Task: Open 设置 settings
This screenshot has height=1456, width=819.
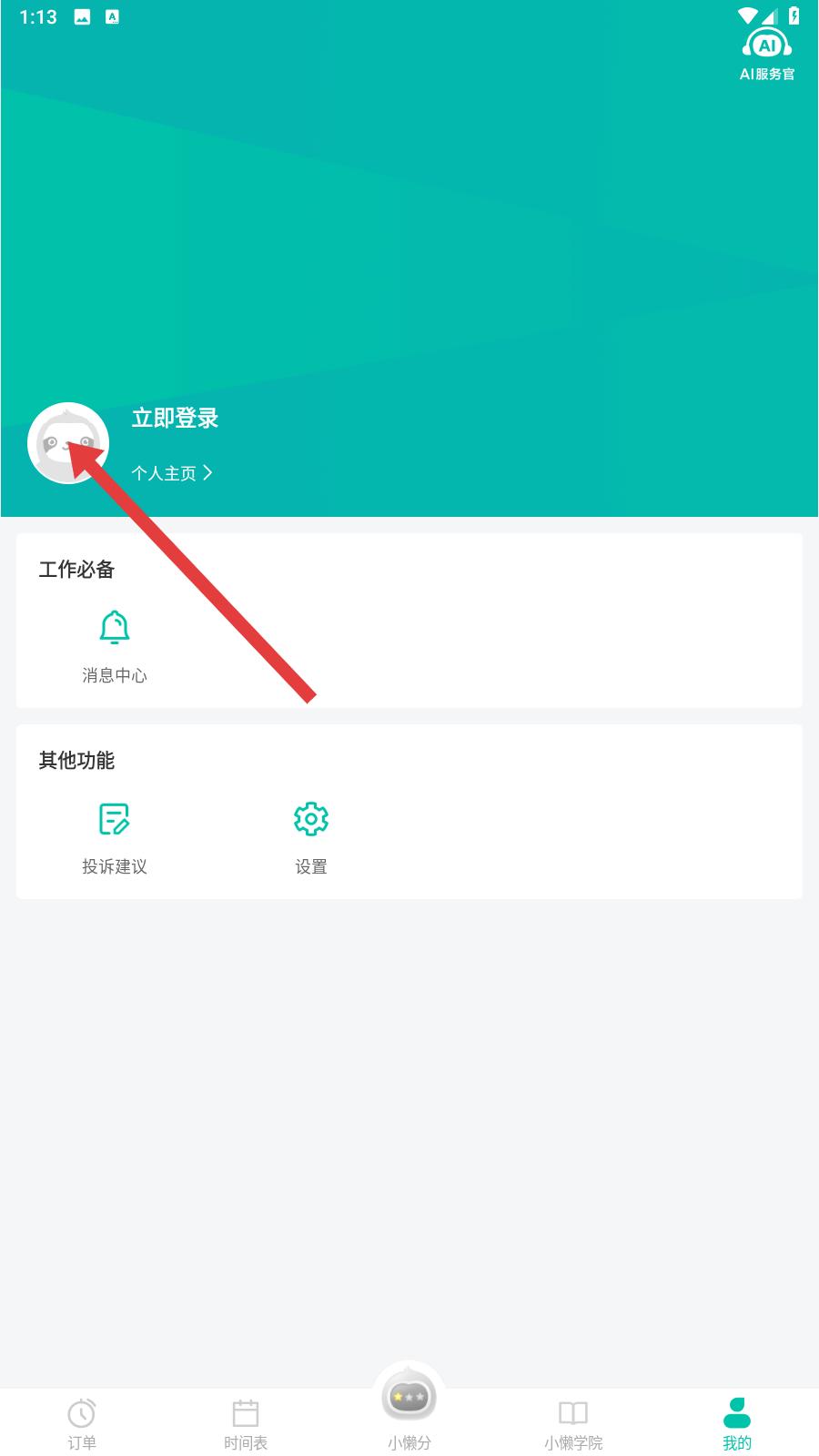Action: [x=311, y=838]
